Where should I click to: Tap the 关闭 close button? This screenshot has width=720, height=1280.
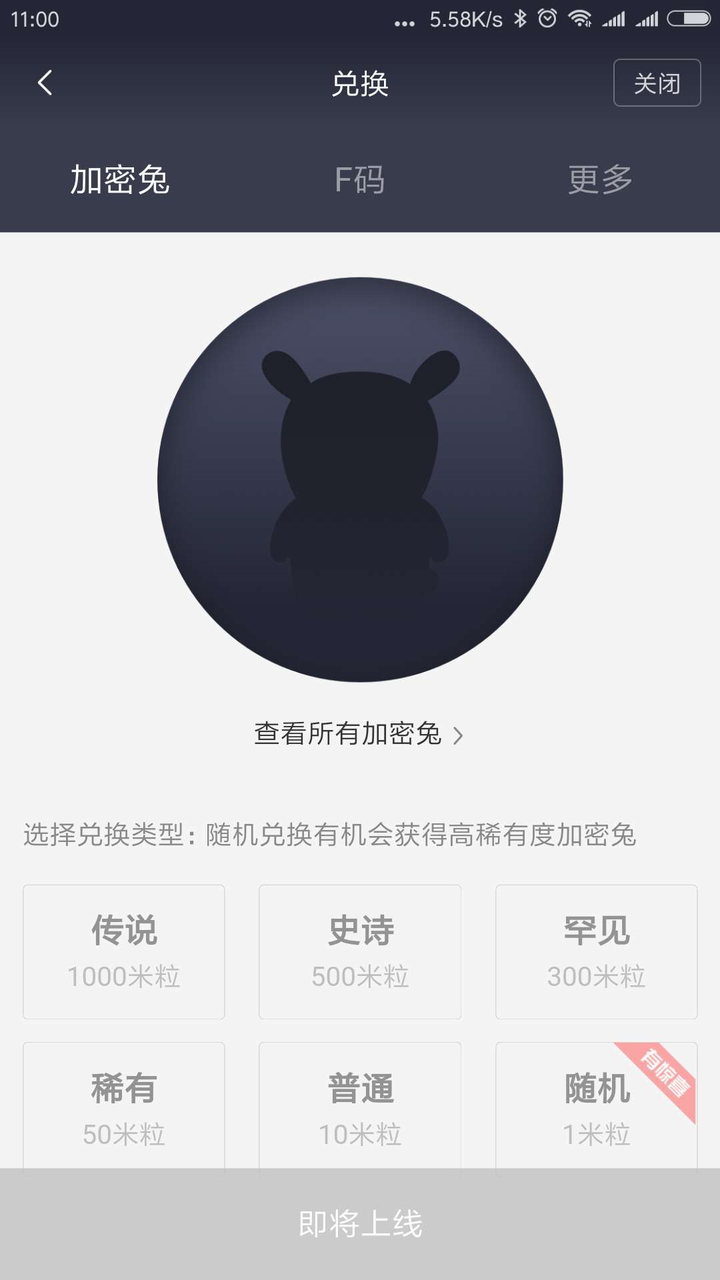point(657,83)
